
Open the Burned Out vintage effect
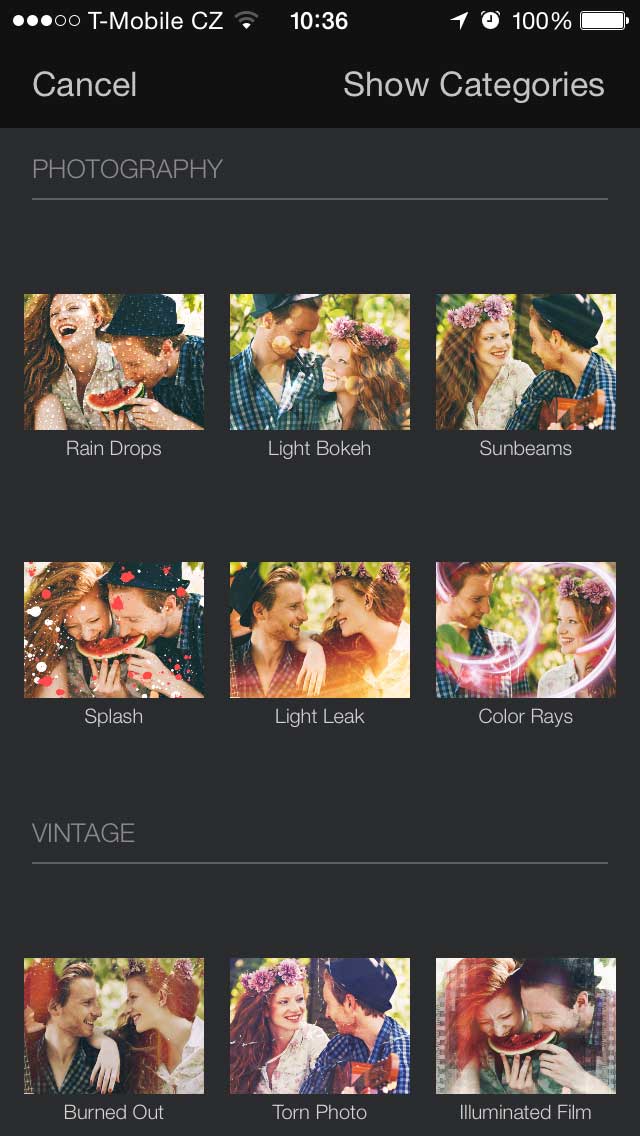(x=114, y=1026)
